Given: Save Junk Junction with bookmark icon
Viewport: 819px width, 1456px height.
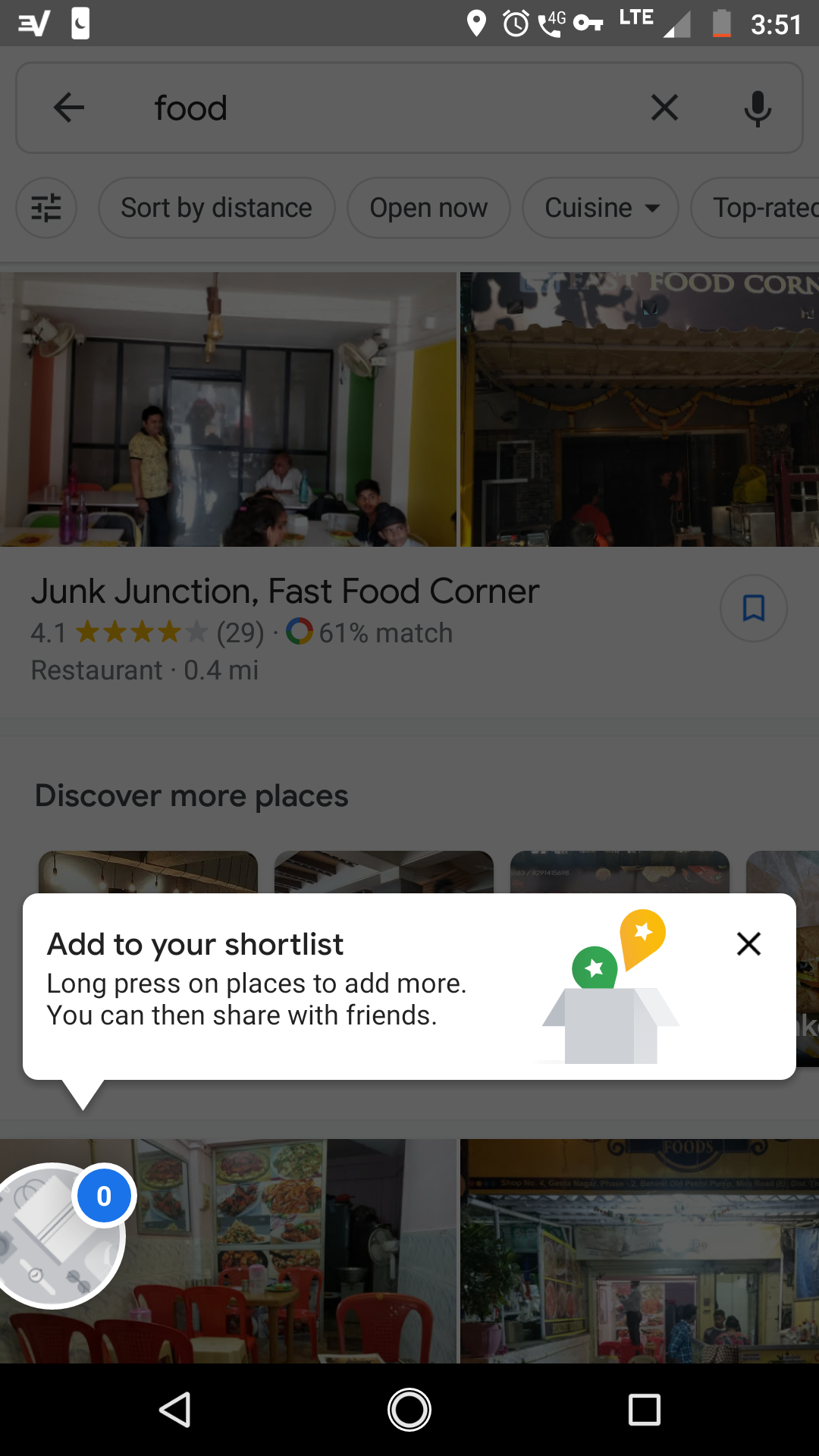Looking at the screenshot, I should click(753, 608).
